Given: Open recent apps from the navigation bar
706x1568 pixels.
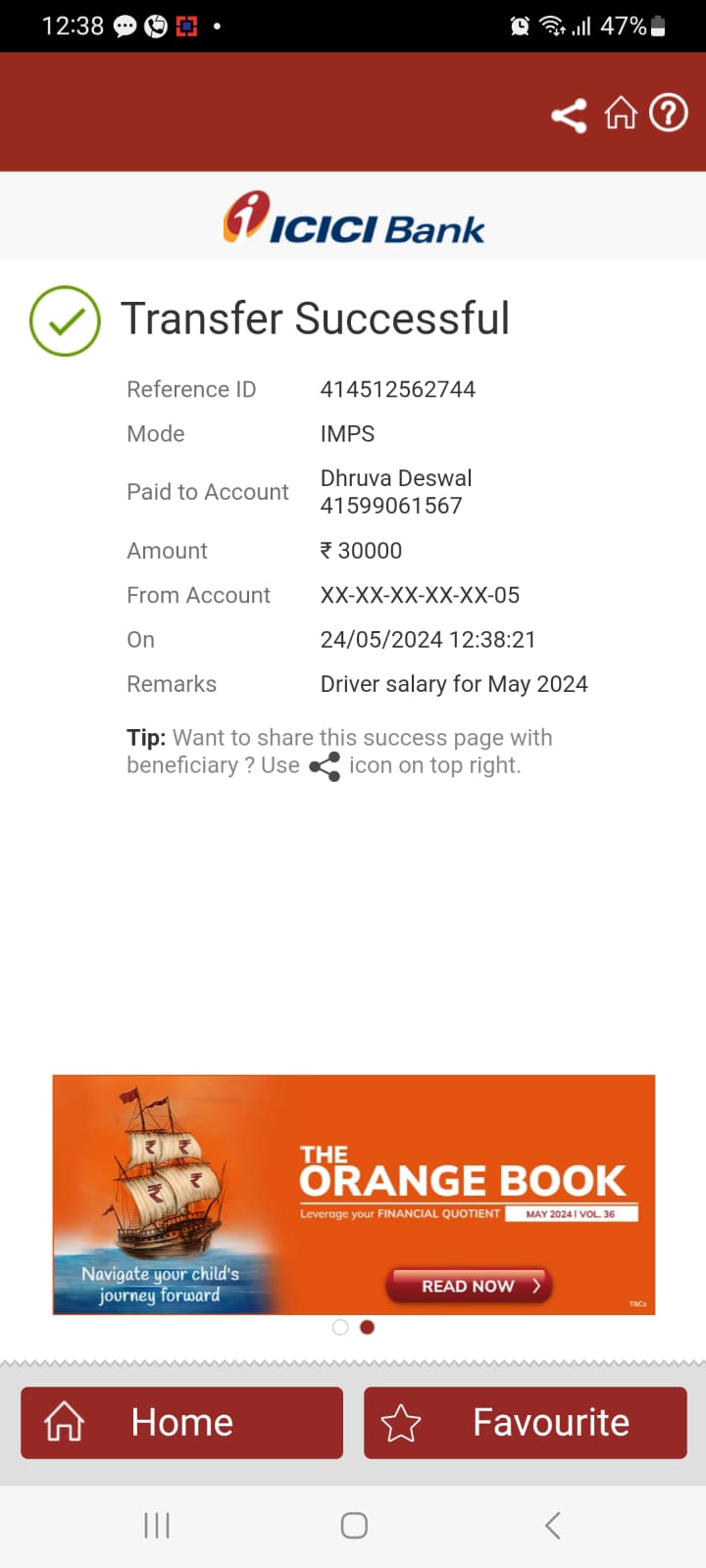Looking at the screenshot, I should point(157,1525).
